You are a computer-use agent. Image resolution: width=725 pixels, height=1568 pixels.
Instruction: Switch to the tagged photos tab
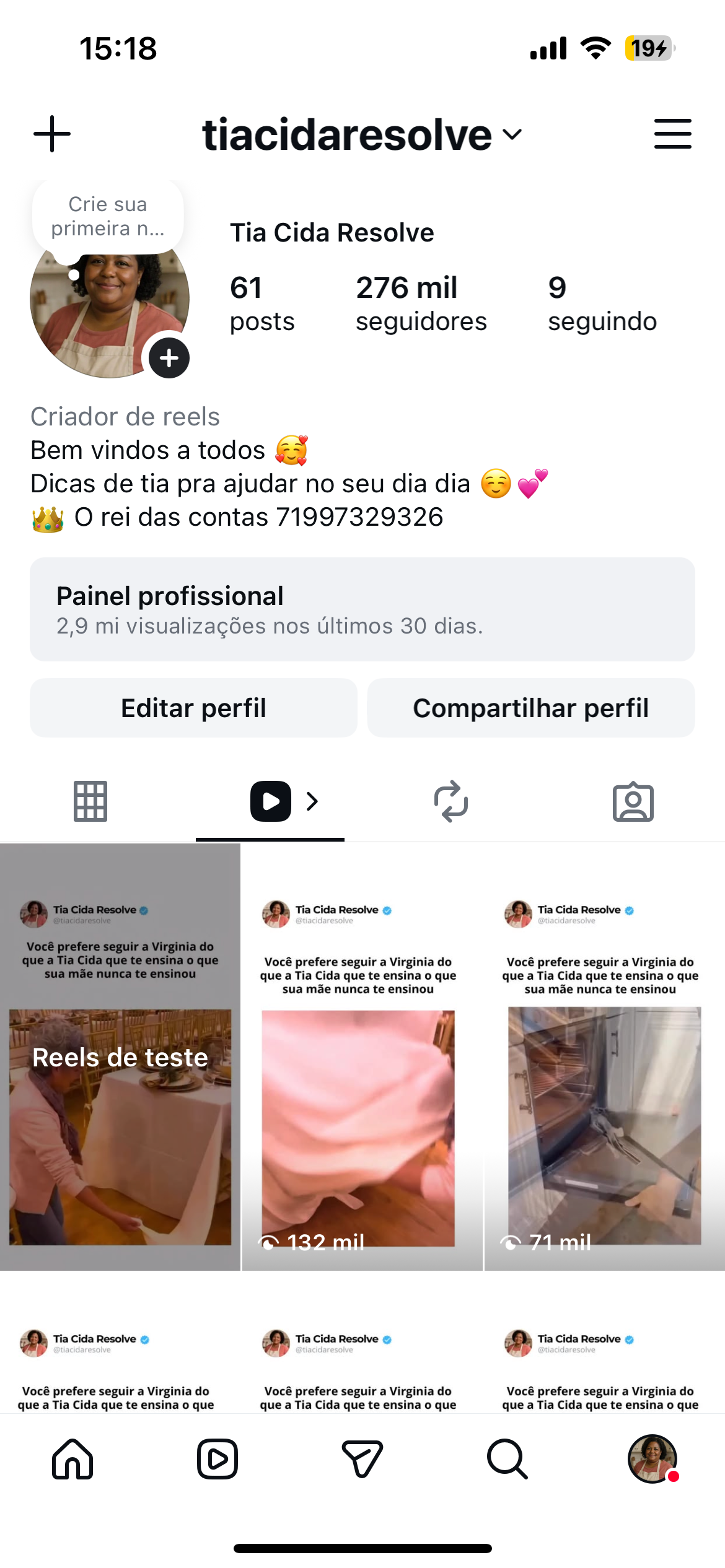coord(633,801)
